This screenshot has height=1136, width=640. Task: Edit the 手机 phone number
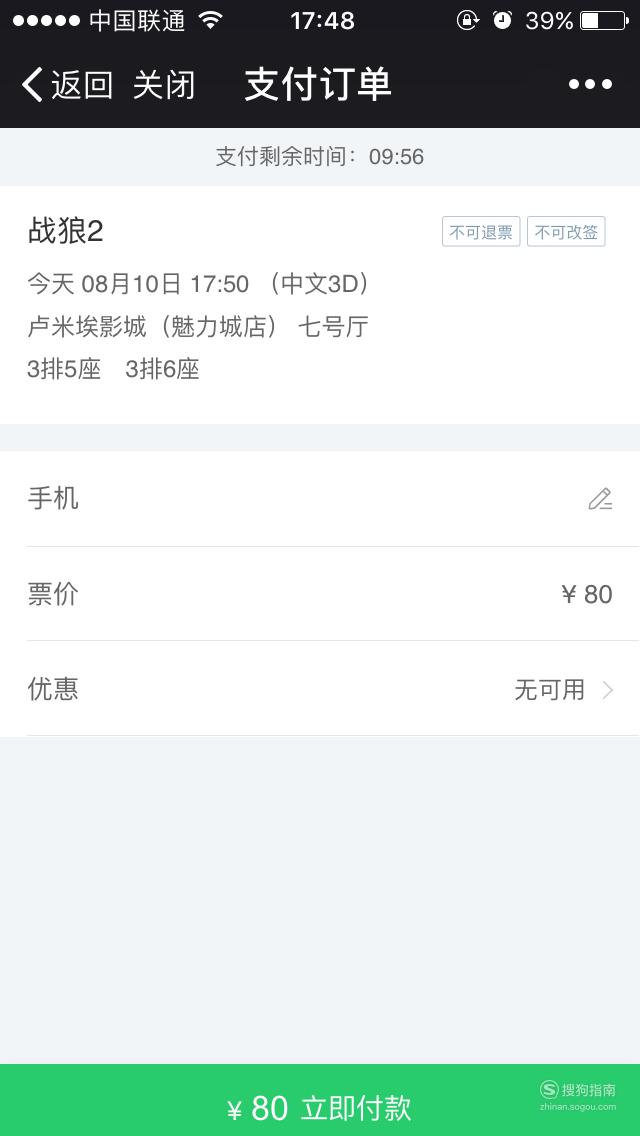tap(600, 499)
